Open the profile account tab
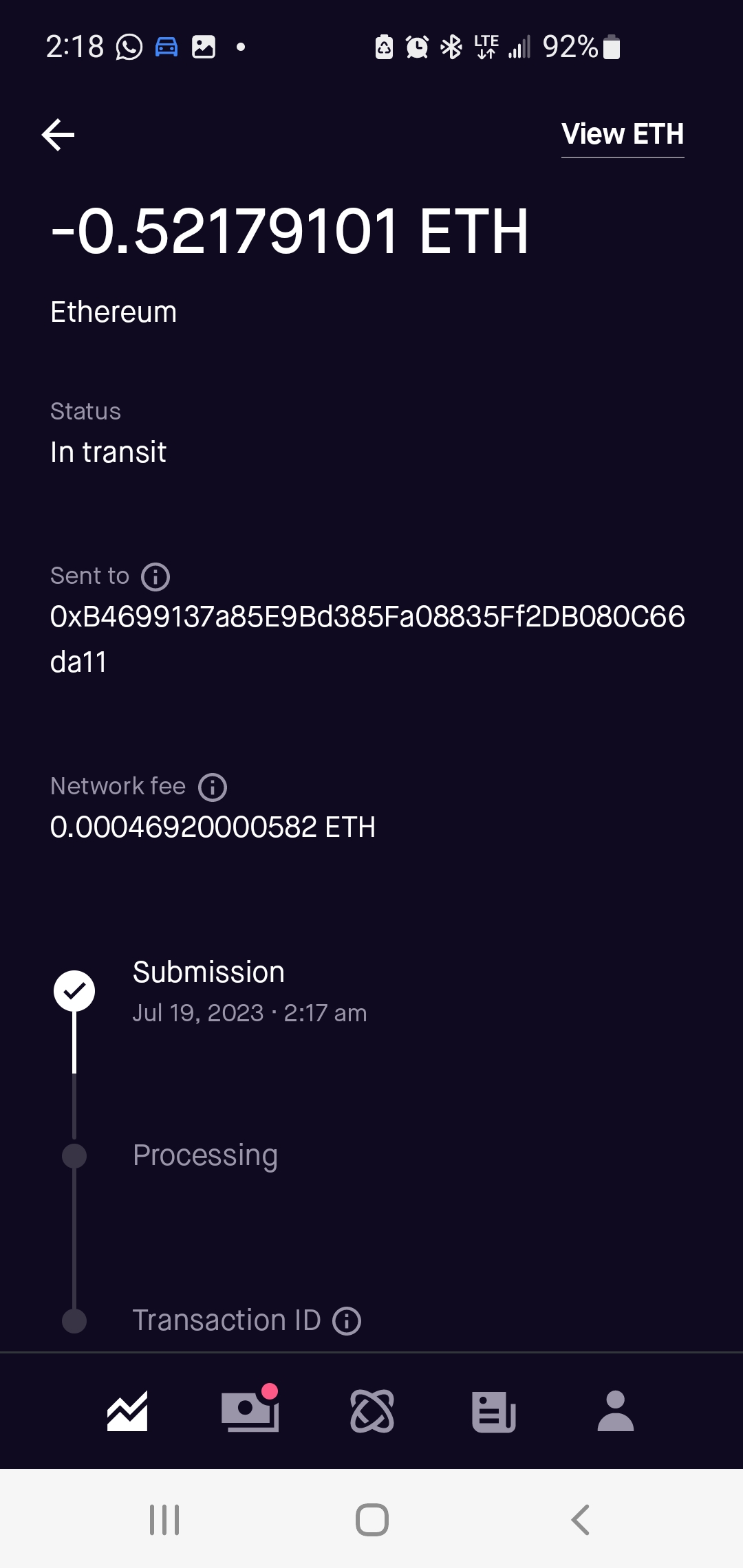This screenshot has height=1568, width=743. coord(616,1411)
